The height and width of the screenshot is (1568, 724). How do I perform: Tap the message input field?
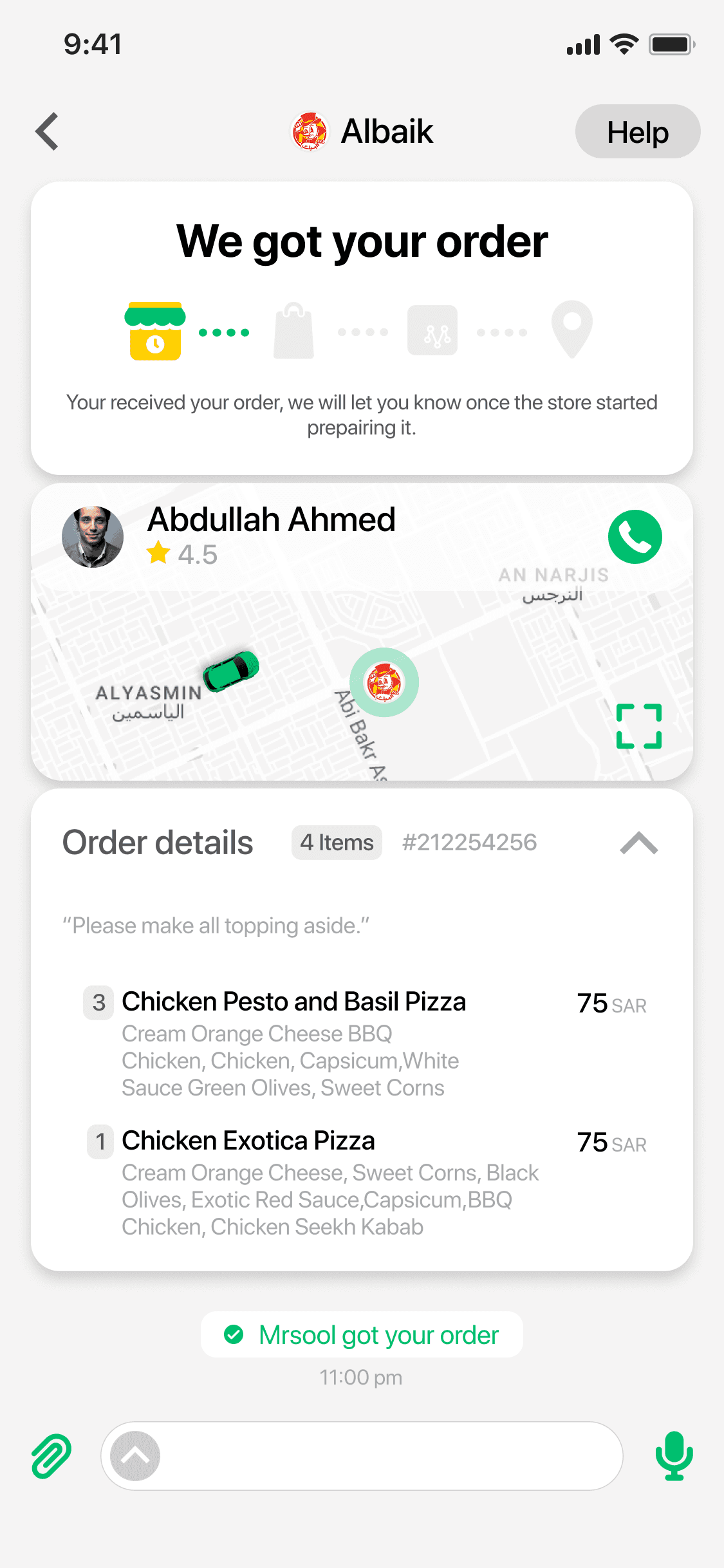386,1456
